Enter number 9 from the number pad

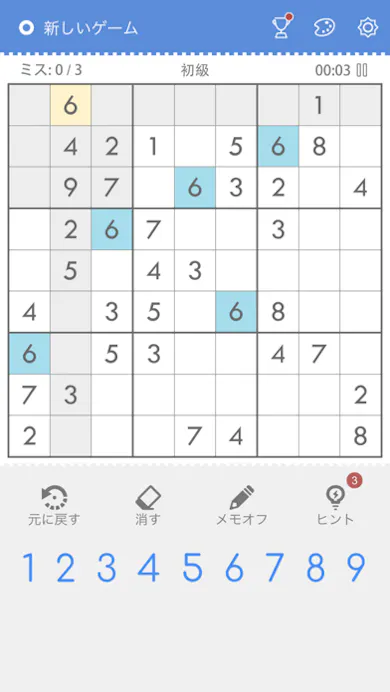[x=356, y=568]
